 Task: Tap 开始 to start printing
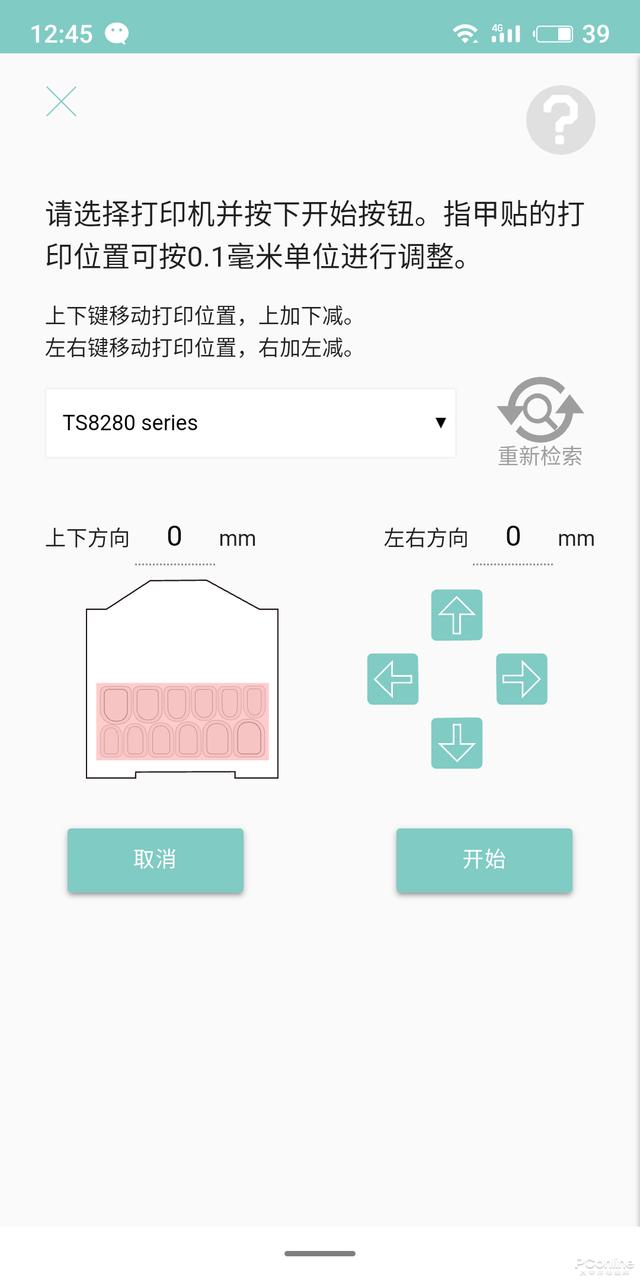484,860
